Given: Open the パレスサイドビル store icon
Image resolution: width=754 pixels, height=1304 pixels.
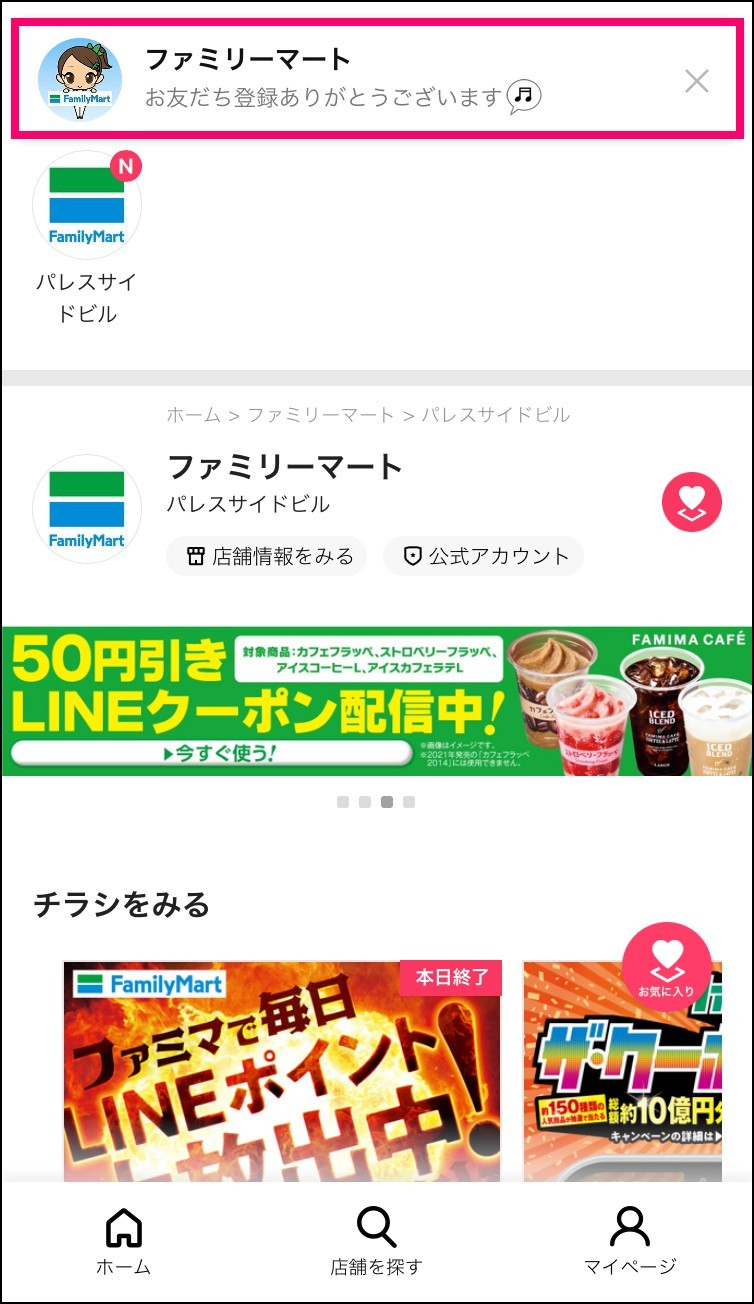Looking at the screenshot, I should tap(87, 205).
